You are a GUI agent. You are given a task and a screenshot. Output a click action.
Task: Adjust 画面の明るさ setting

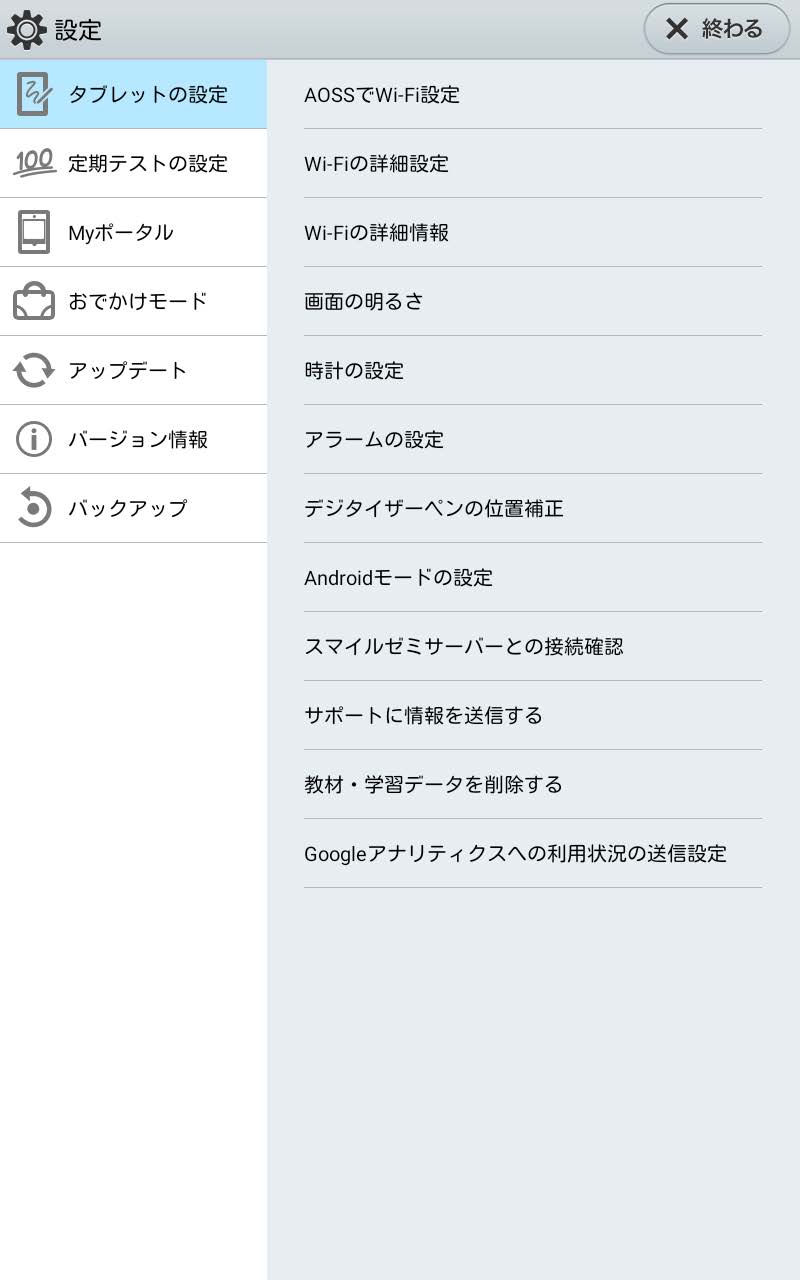pos(533,302)
